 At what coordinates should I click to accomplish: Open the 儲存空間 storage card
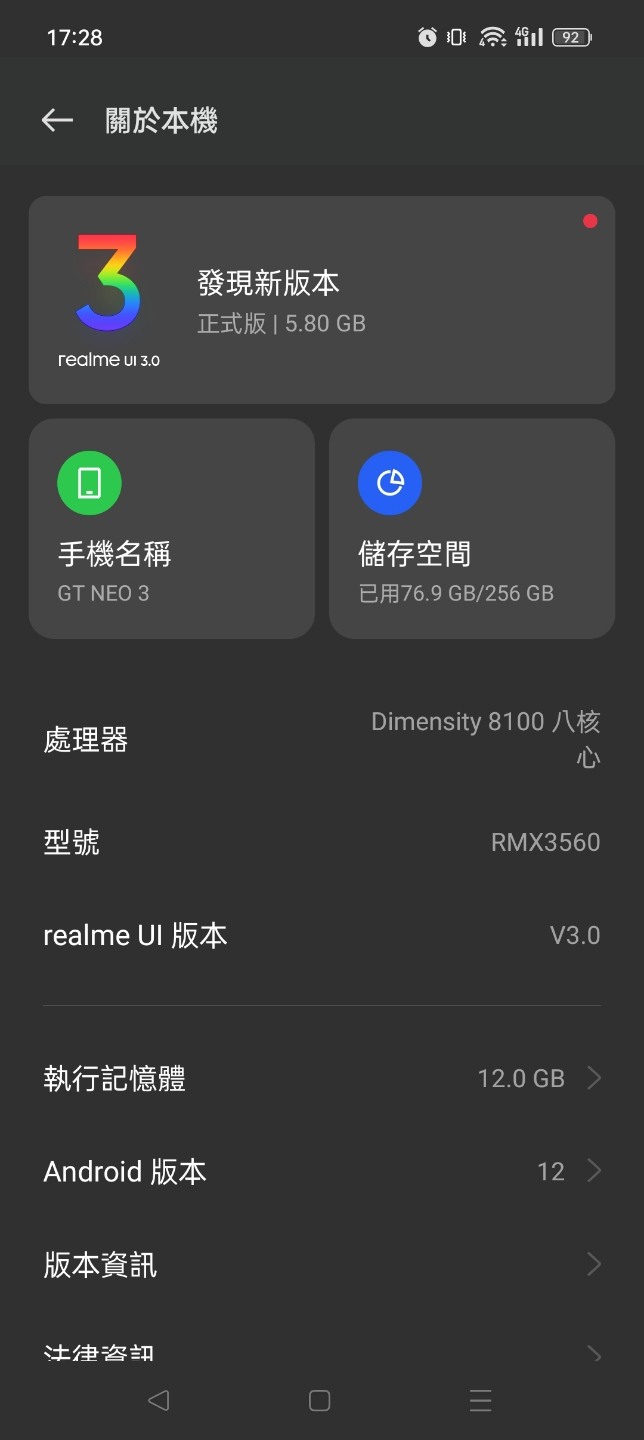(x=472, y=528)
